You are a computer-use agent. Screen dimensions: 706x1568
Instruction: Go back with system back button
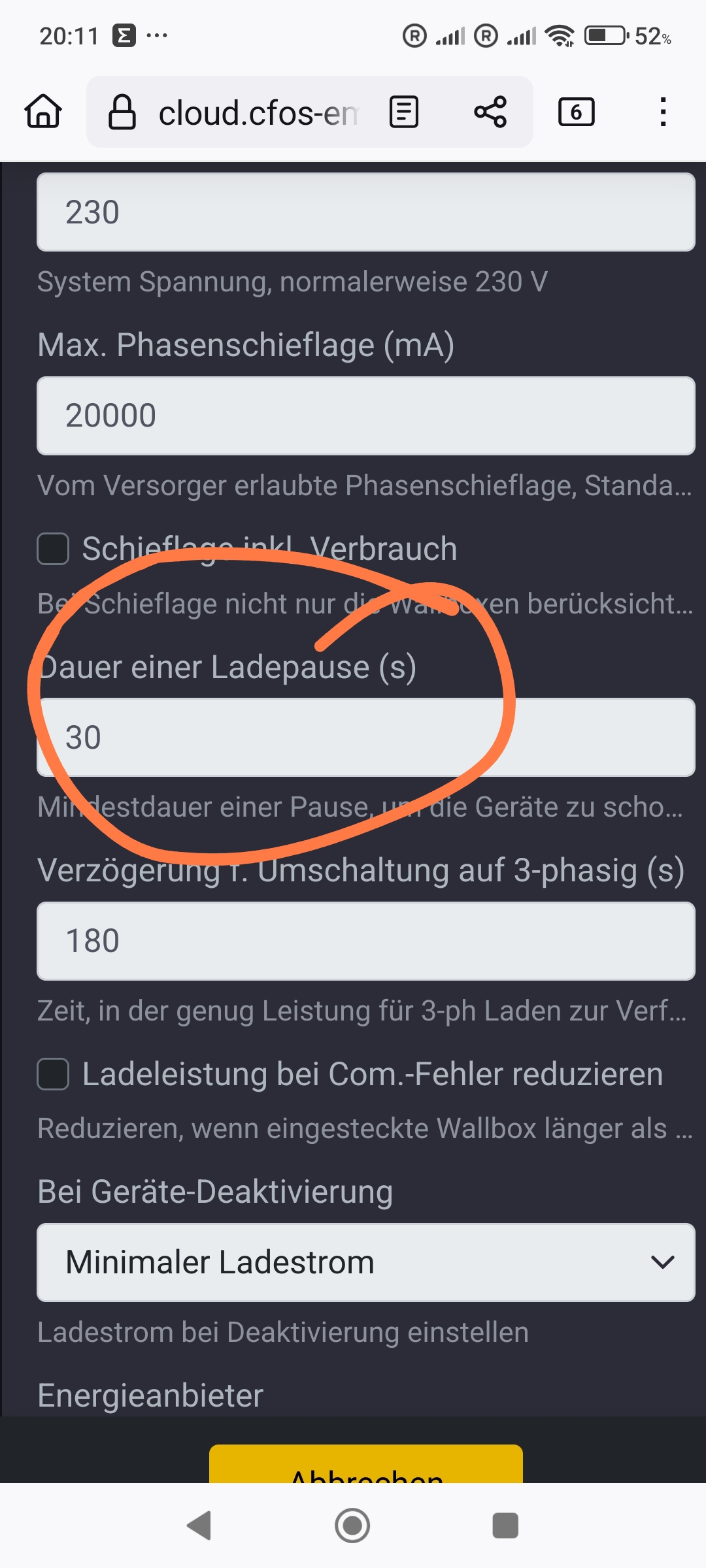click(x=199, y=1526)
